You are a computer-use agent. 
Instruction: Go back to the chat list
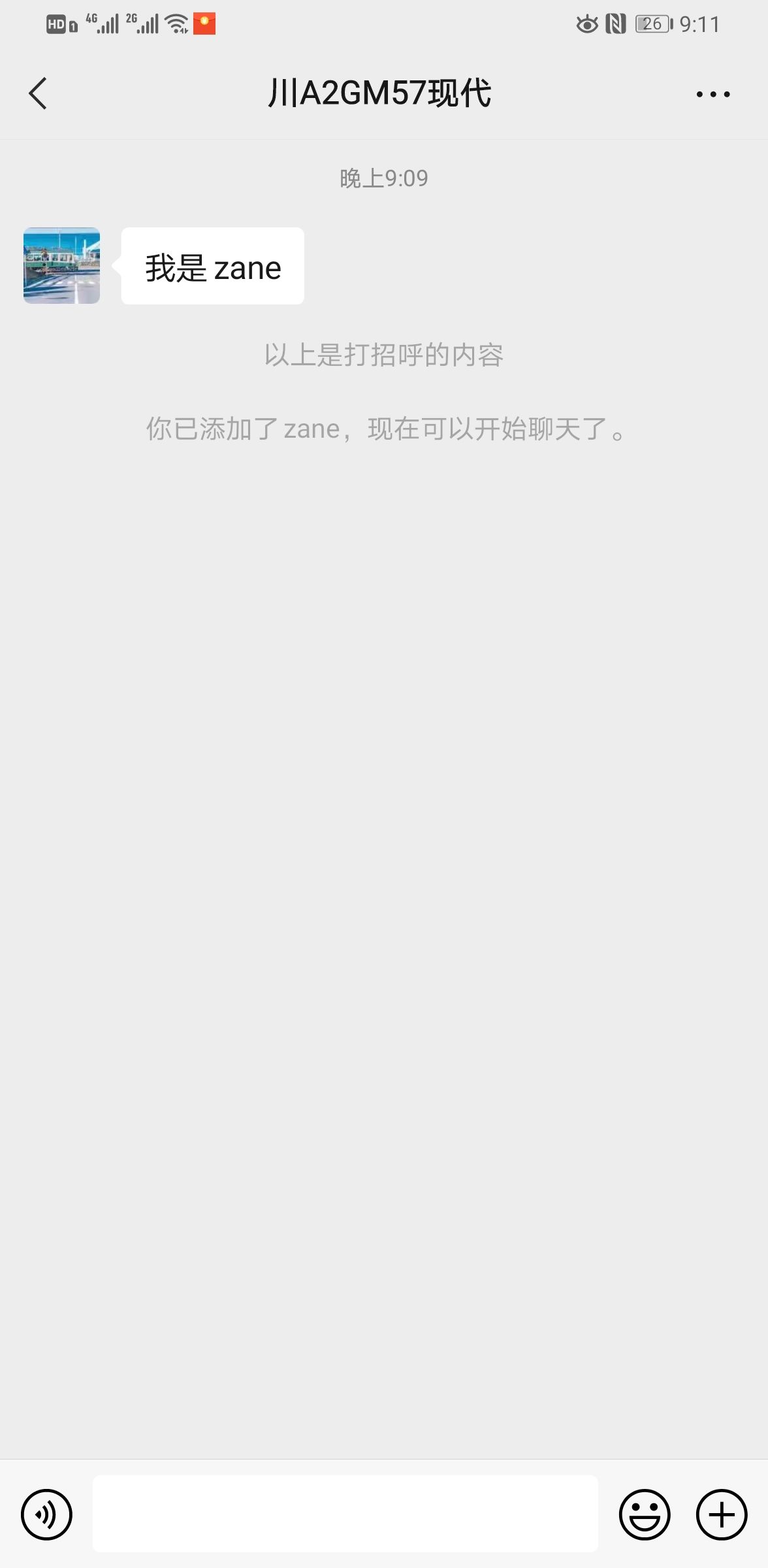(39, 93)
